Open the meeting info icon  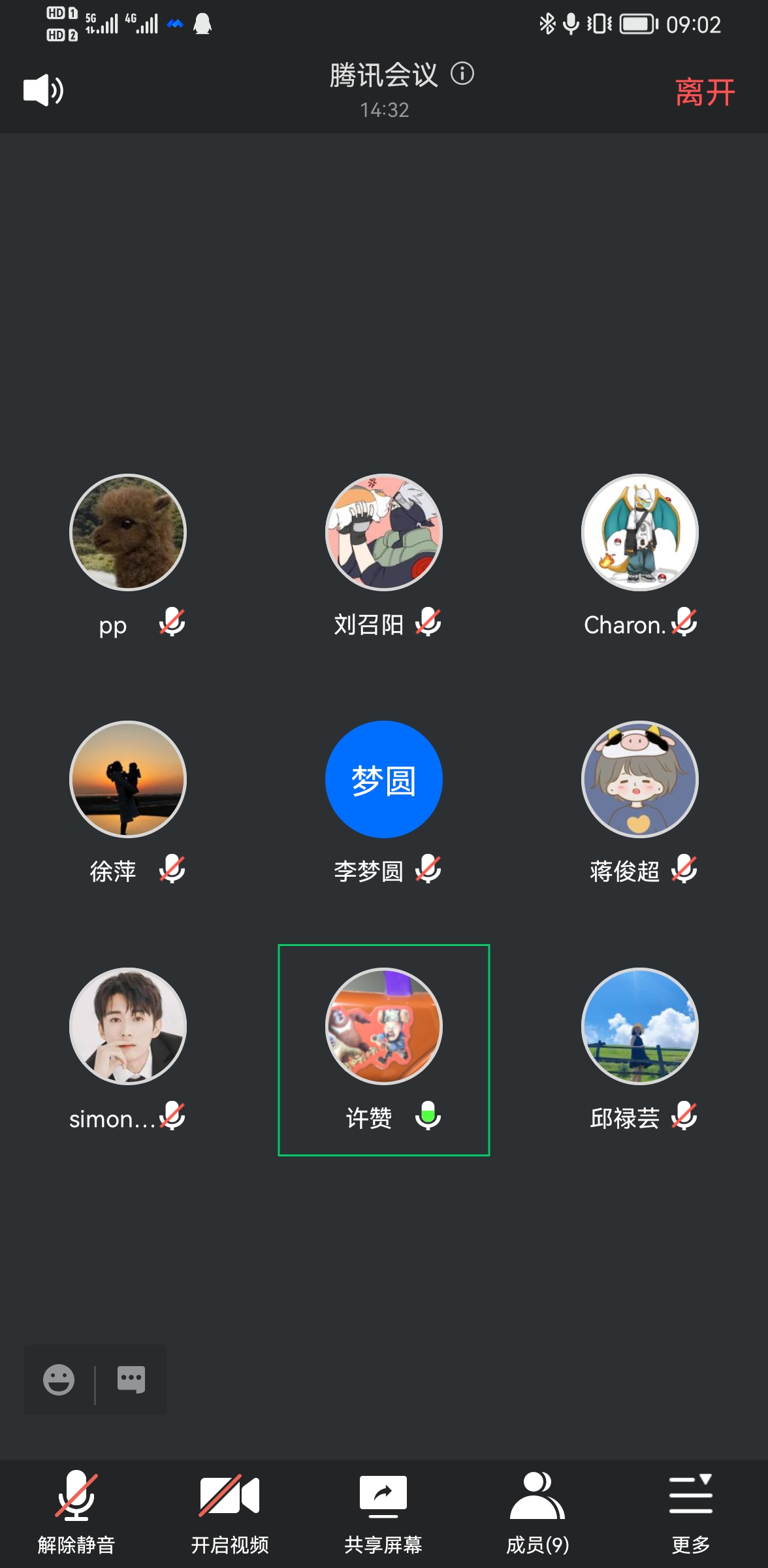[462, 73]
